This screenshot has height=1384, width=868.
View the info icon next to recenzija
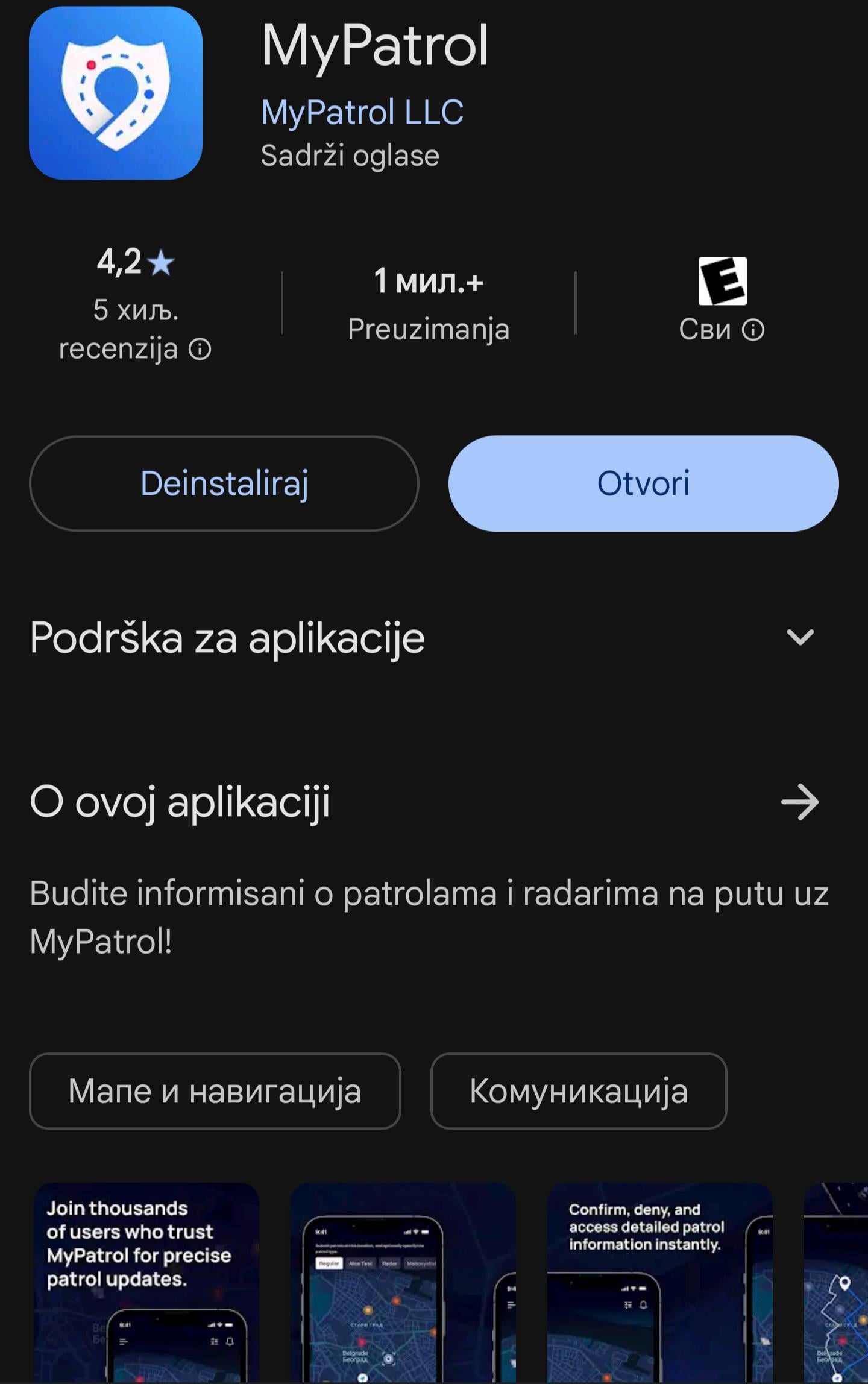coord(200,349)
